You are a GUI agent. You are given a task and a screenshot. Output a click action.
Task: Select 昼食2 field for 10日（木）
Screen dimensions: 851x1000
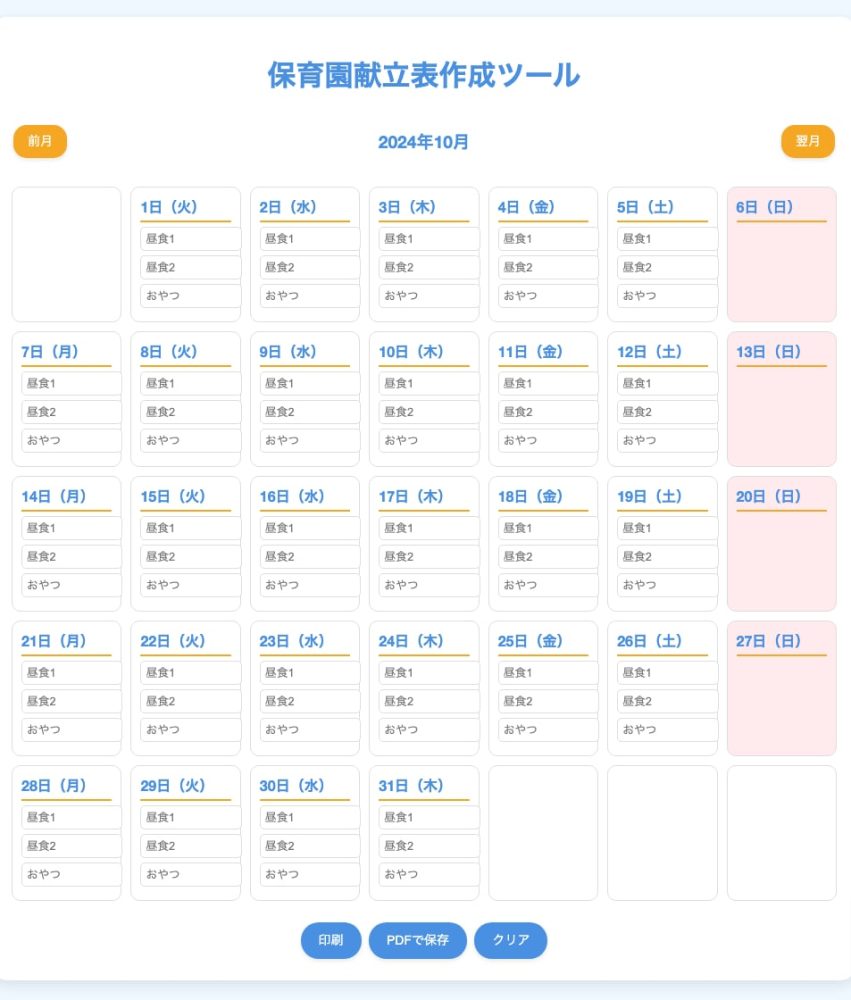click(x=428, y=412)
